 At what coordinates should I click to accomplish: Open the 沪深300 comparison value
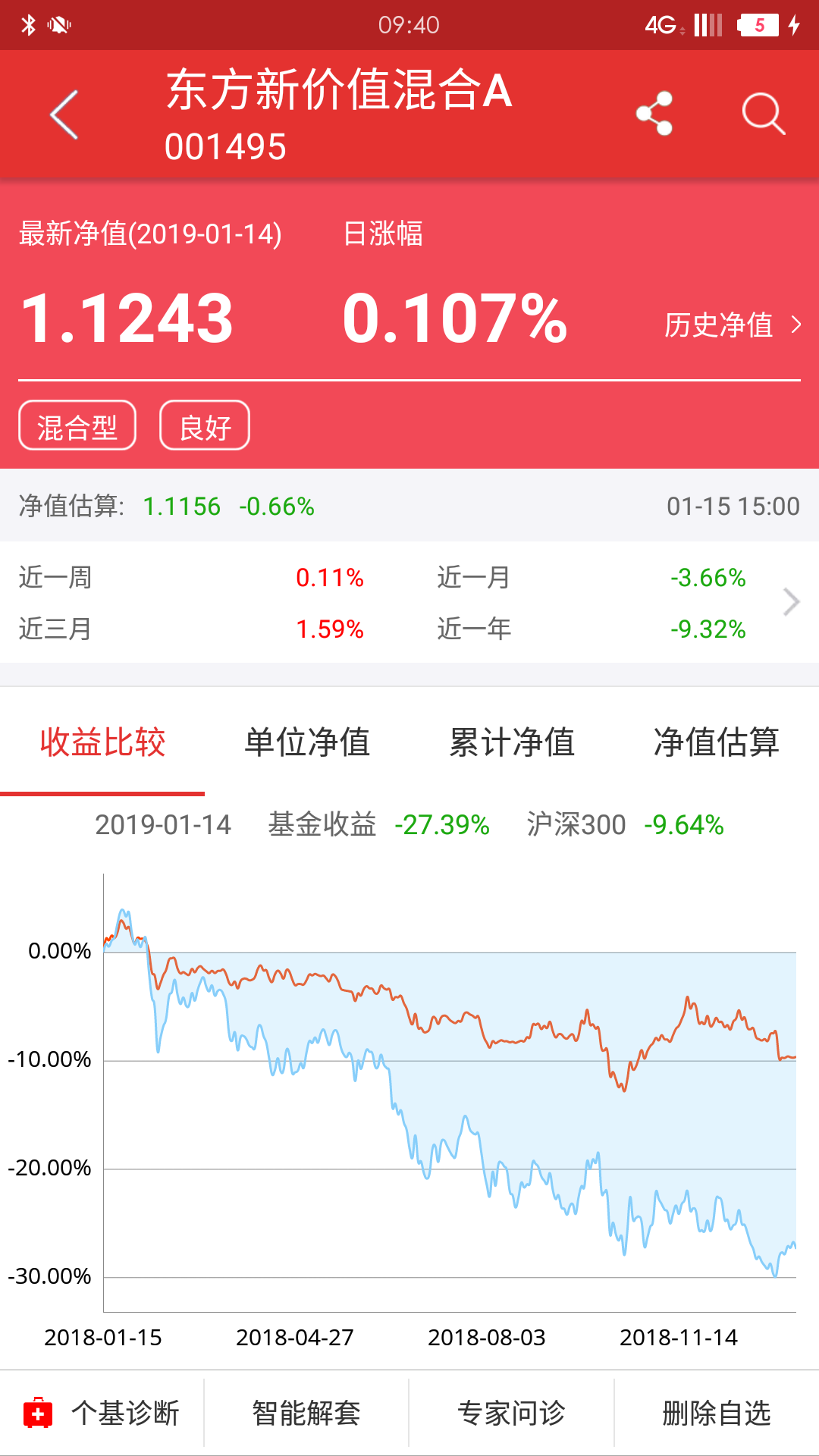click(682, 824)
